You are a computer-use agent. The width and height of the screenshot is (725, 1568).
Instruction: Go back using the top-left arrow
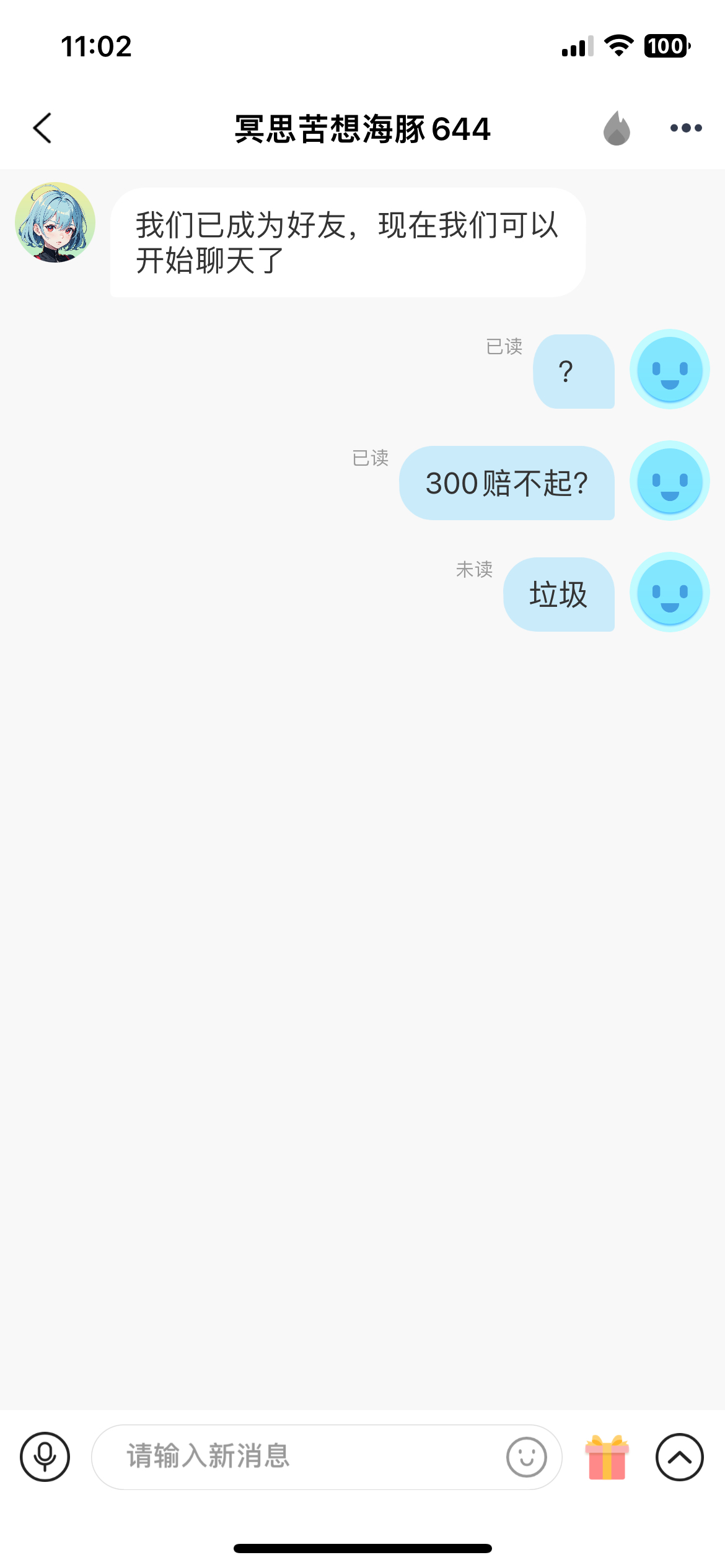(x=42, y=128)
